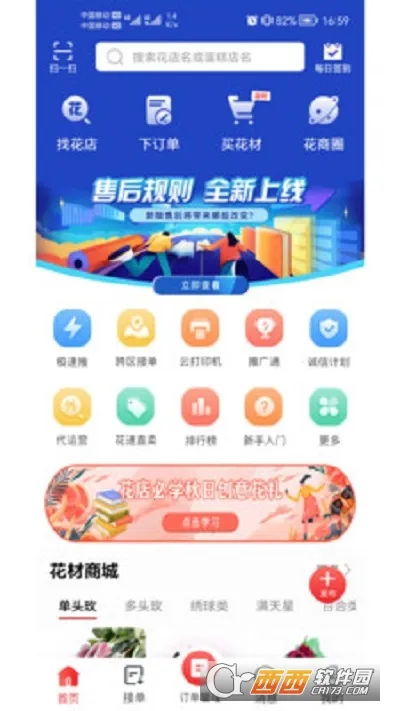Open 排行榜
The image size is (400, 711).
(200, 416)
